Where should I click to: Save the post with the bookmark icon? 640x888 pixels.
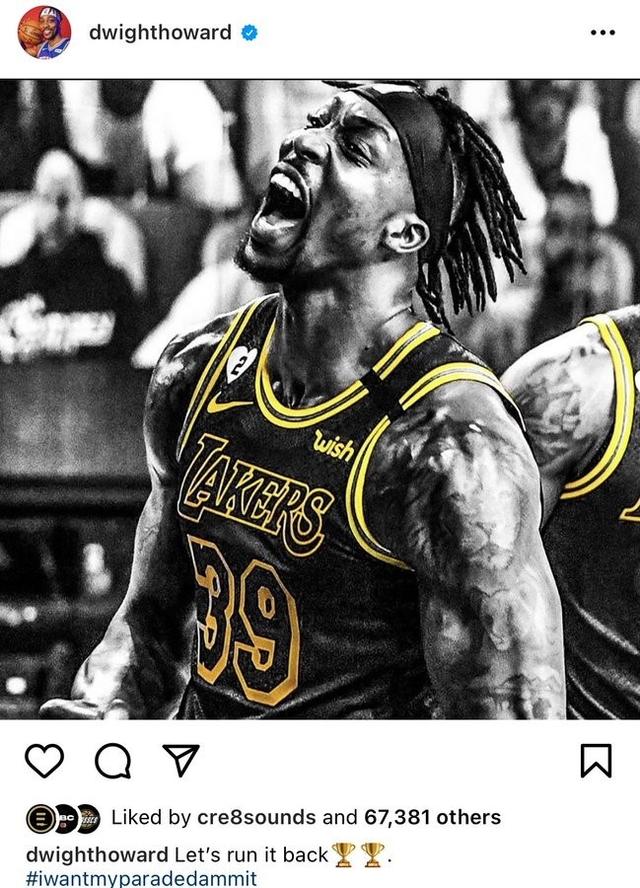point(595,761)
